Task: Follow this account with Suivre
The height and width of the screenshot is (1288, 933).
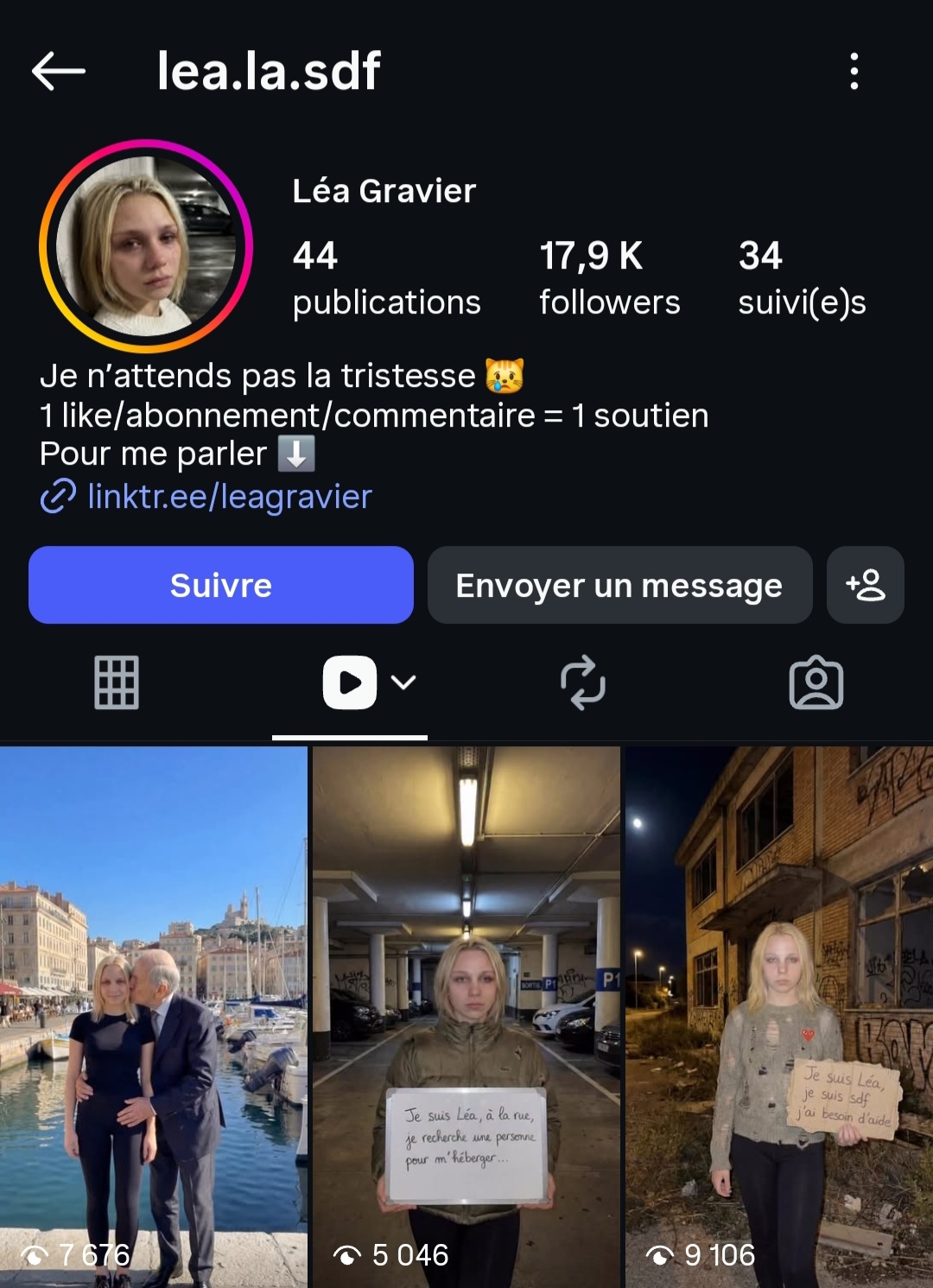Action: pos(221,585)
